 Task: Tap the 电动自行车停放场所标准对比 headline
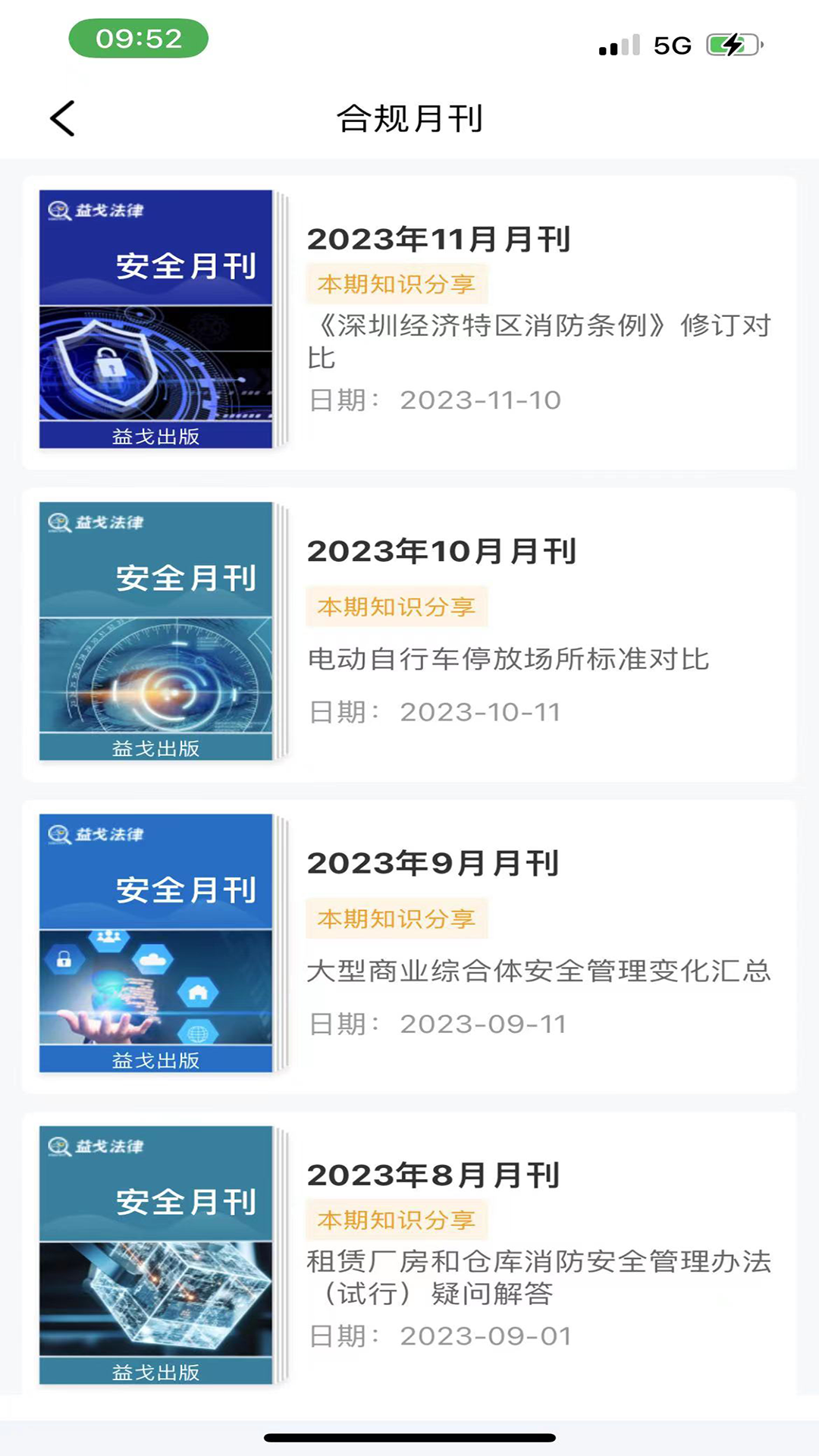(510, 661)
